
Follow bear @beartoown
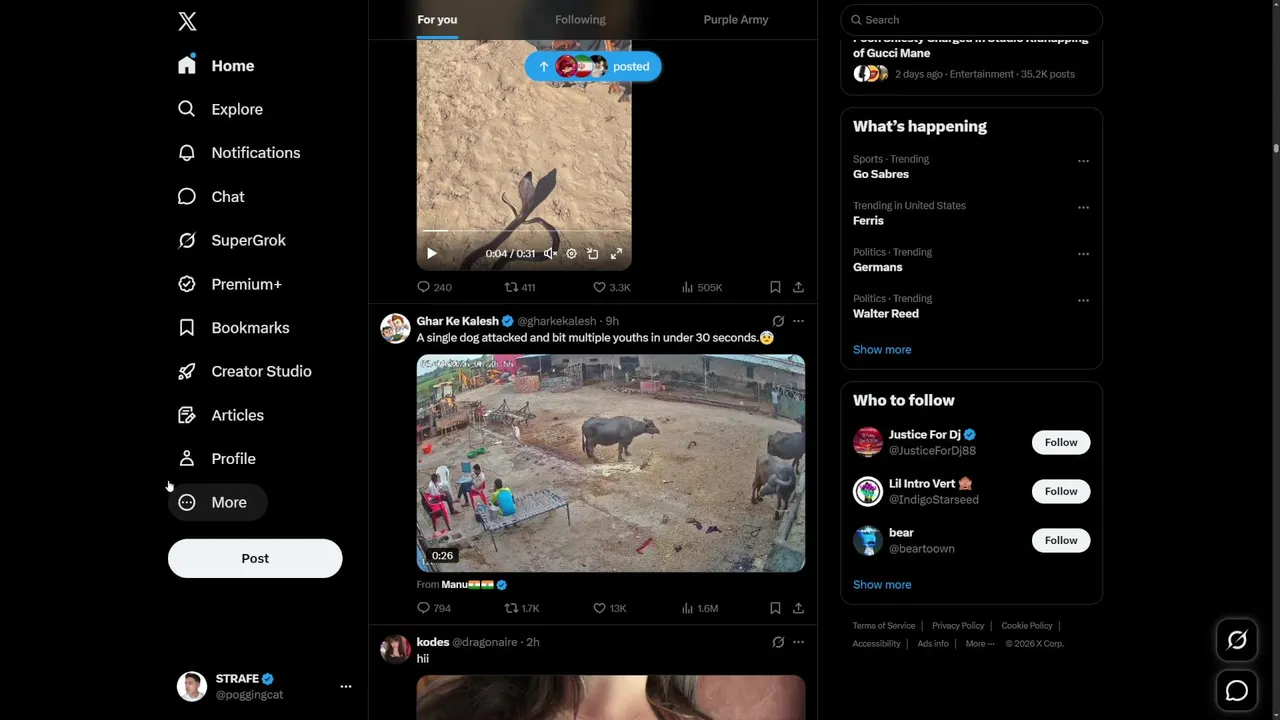(x=1060, y=540)
